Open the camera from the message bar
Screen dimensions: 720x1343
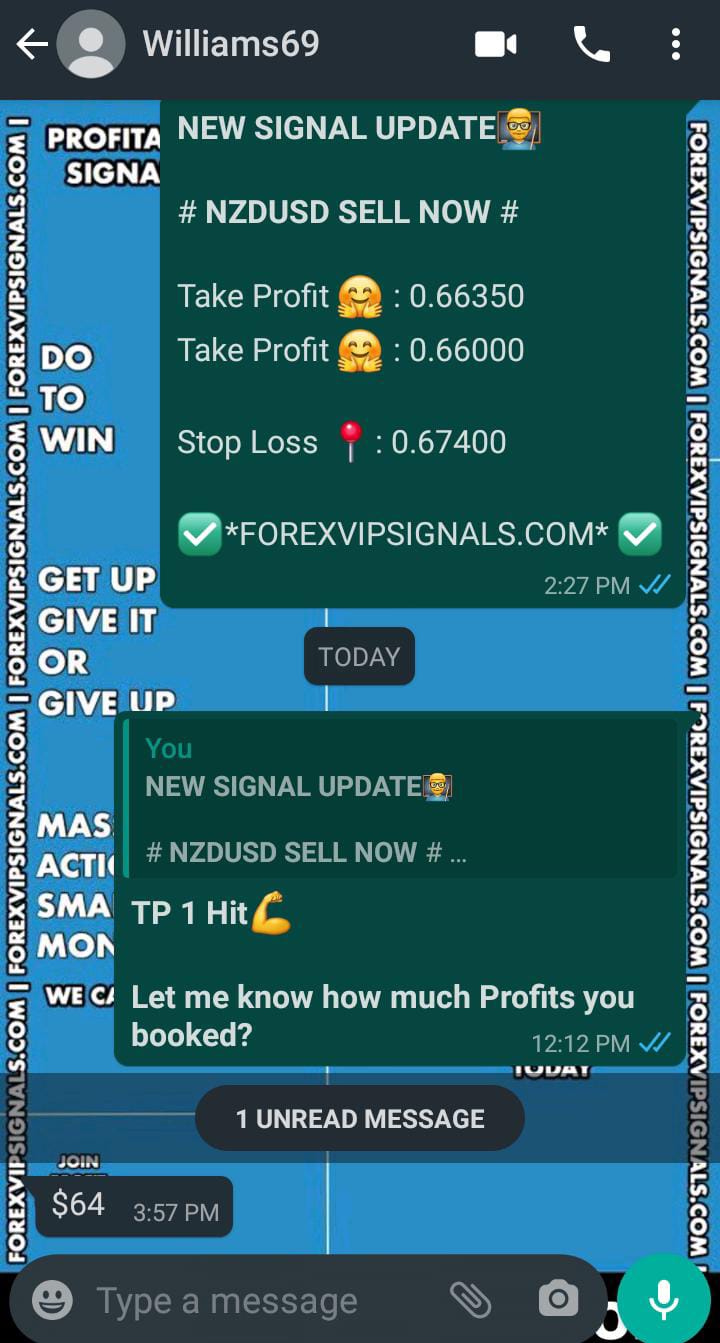pyautogui.click(x=558, y=1300)
